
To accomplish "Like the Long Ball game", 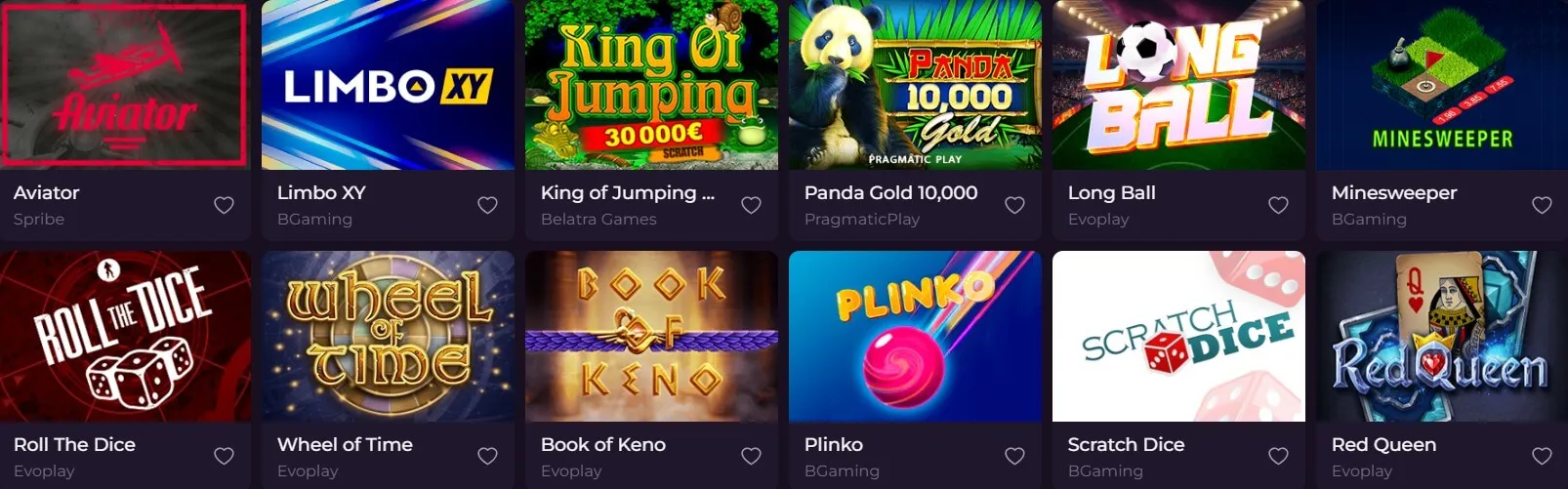I will pyautogui.click(x=1278, y=205).
